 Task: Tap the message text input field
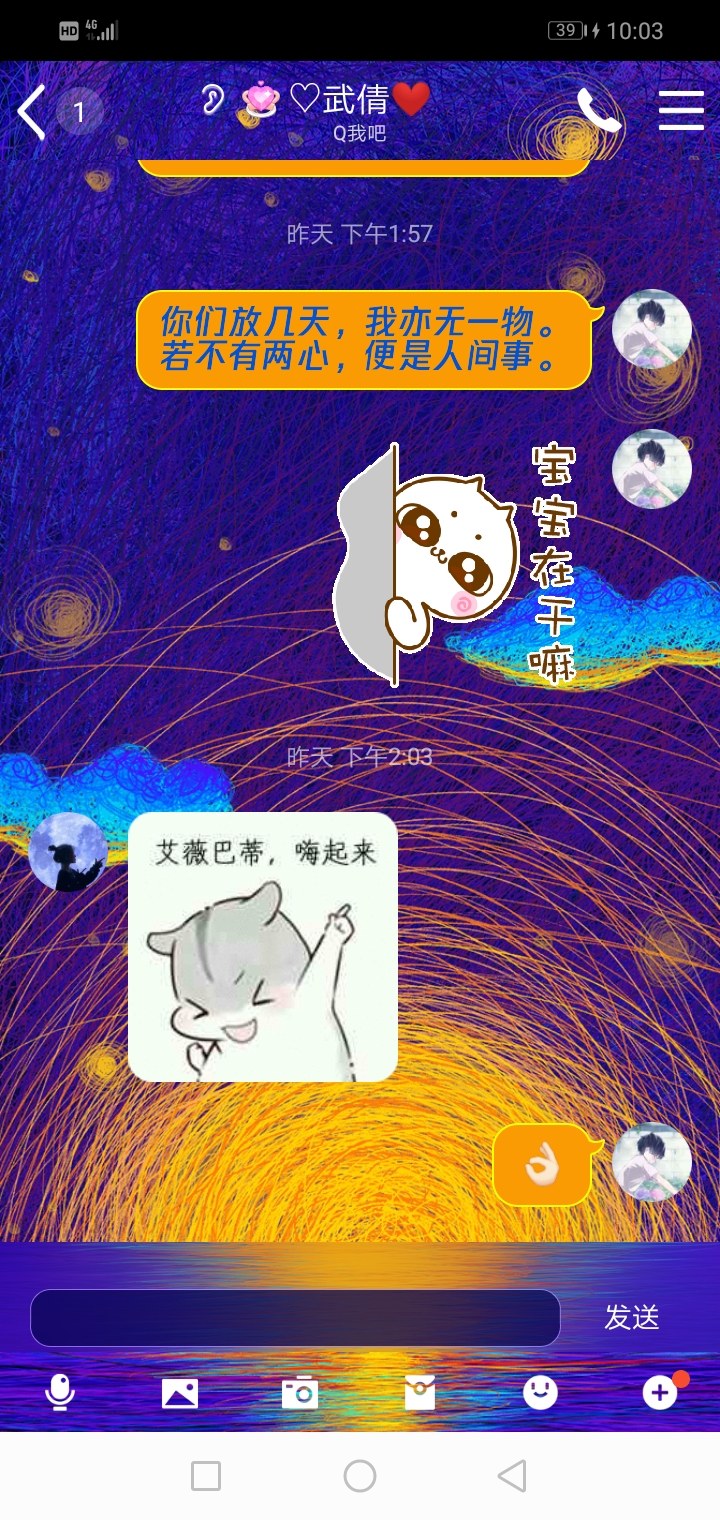click(x=295, y=1317)
